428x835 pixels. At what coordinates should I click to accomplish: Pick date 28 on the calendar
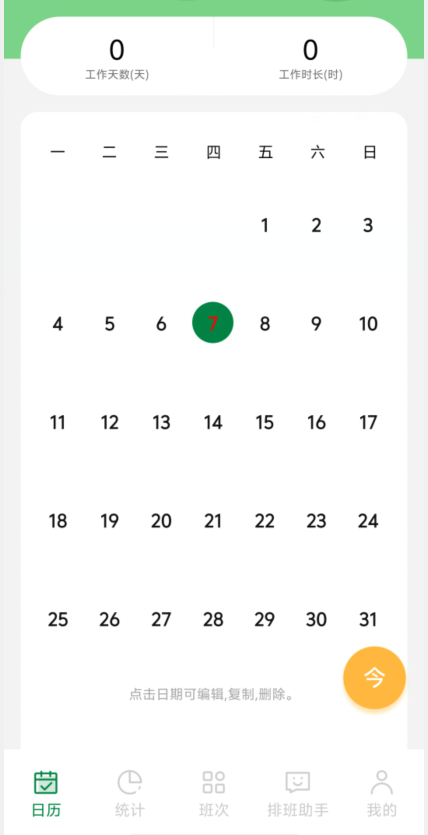(213, 619)
